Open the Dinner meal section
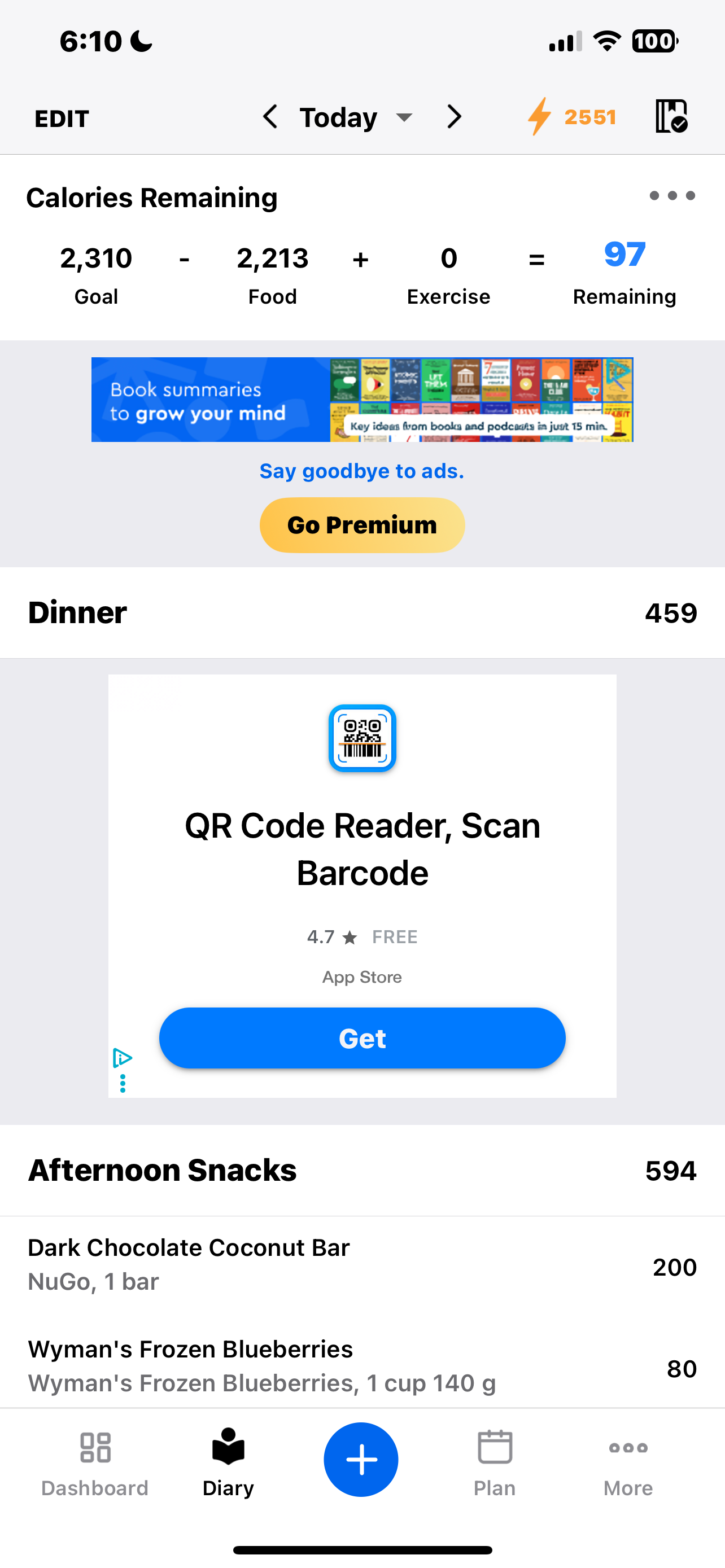 (x=361, y=612)
